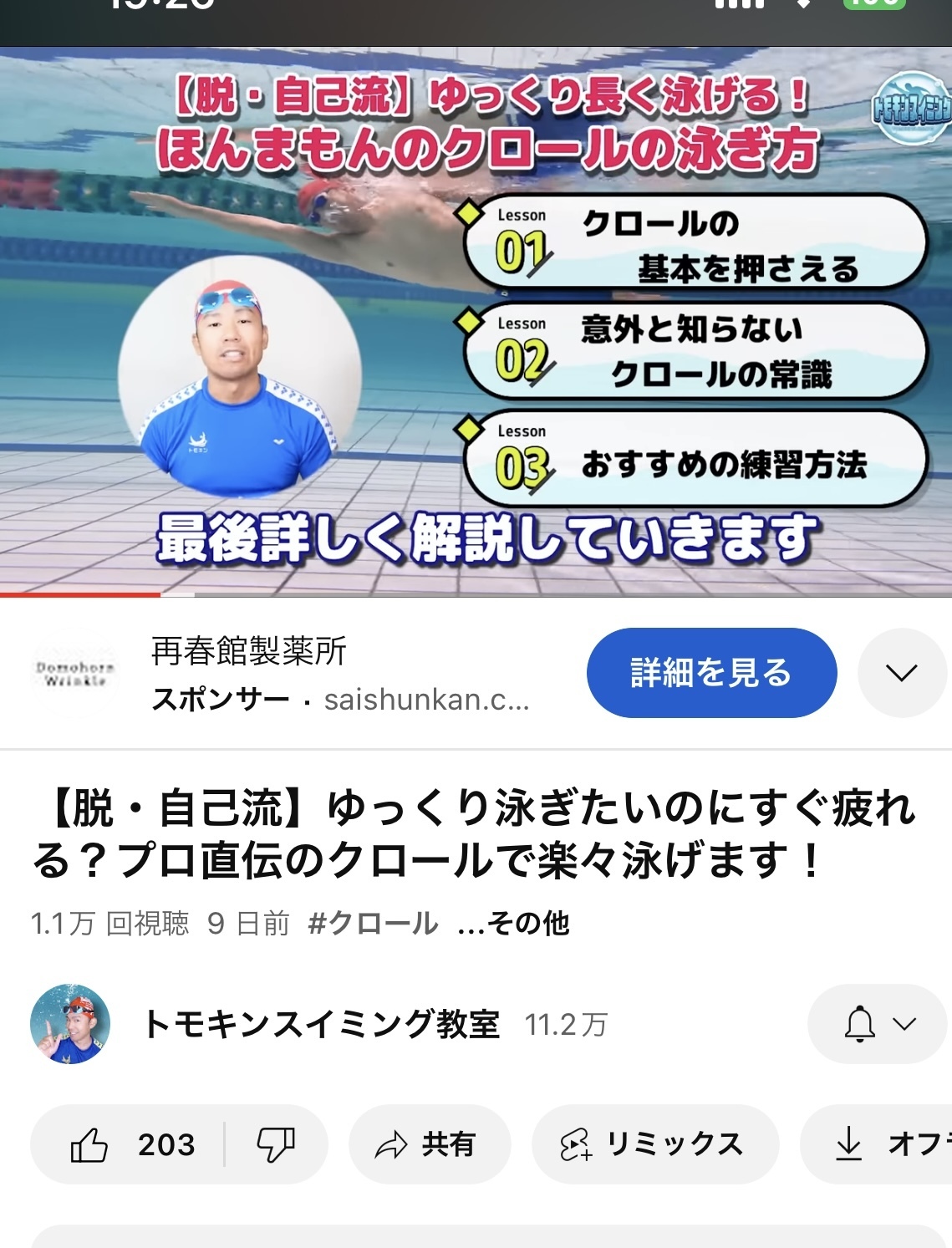Open the #クロール hashtag

373,924
